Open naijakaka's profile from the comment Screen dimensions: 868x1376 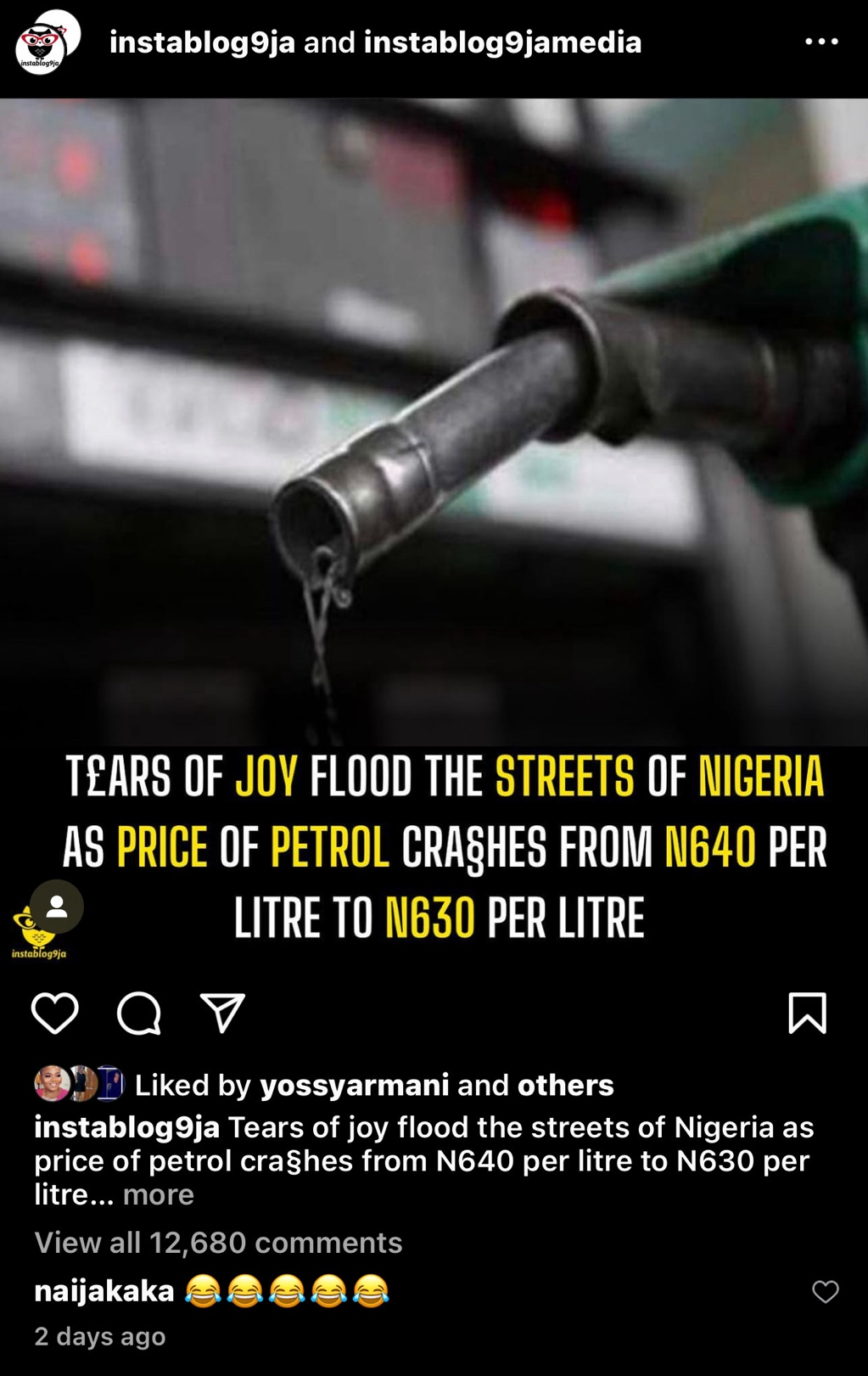coord(104,1291)
